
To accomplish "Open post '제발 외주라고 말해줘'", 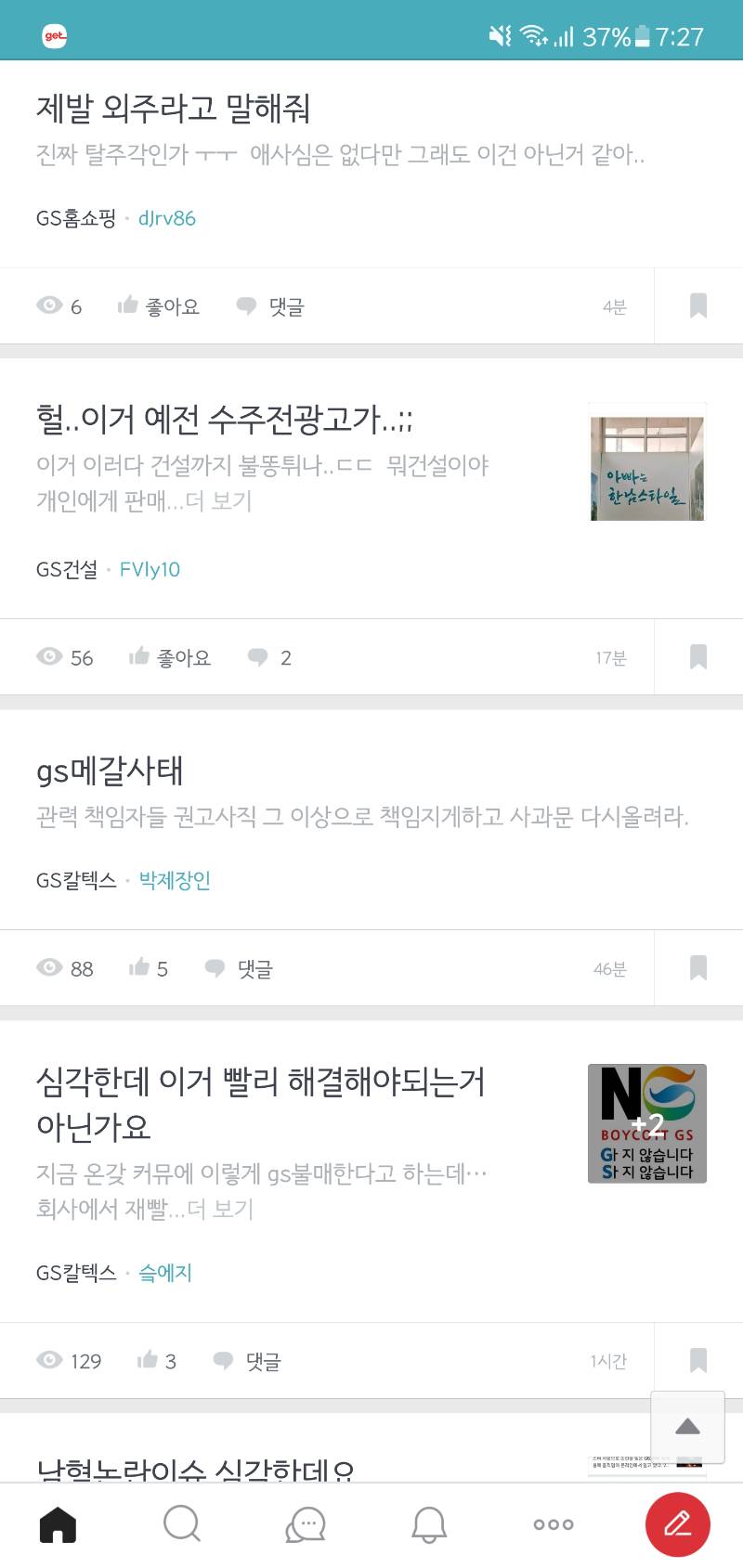I will pyautogui.click(x=173, y=110).
